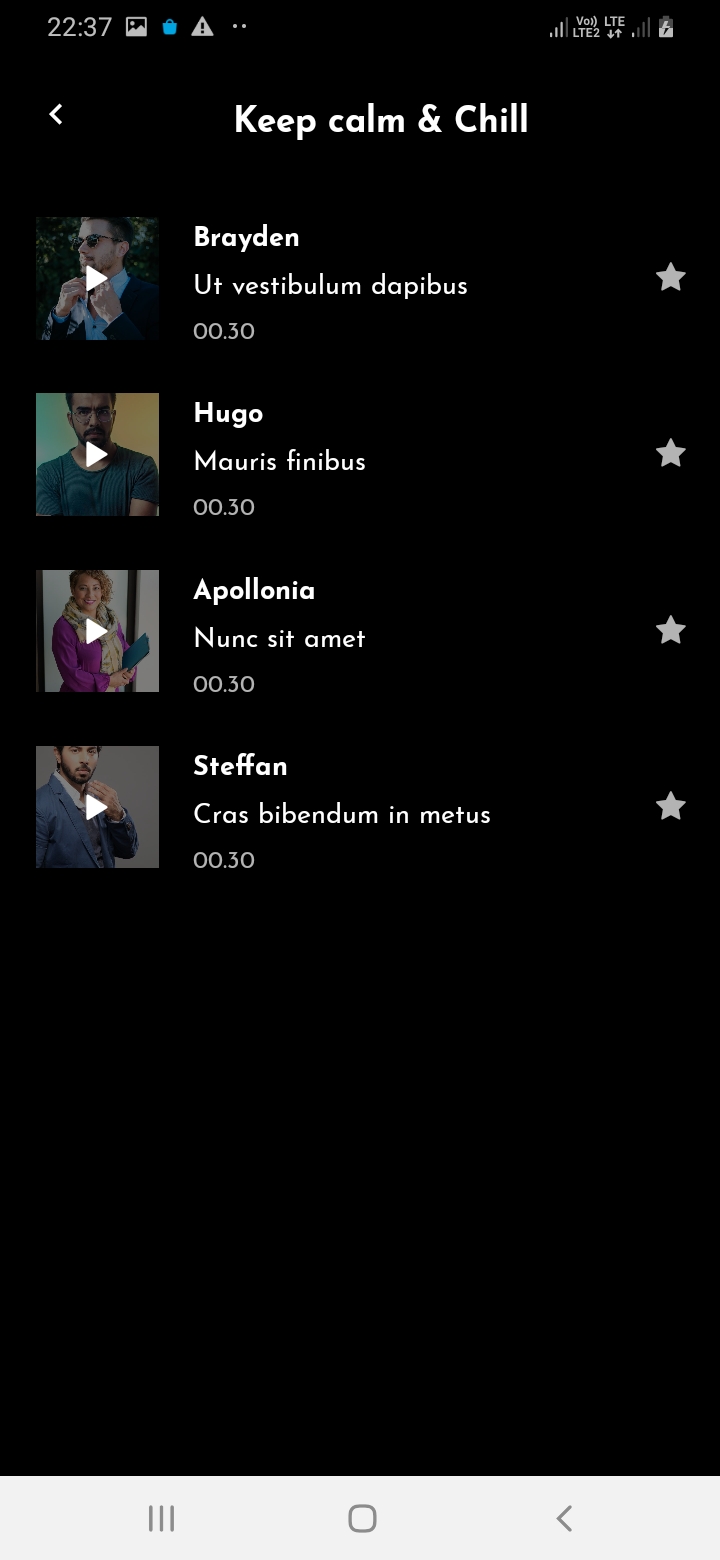720x1560 pixels.
Task: Open the Apollonia thumbnail image
Action: tap(97, 631)
